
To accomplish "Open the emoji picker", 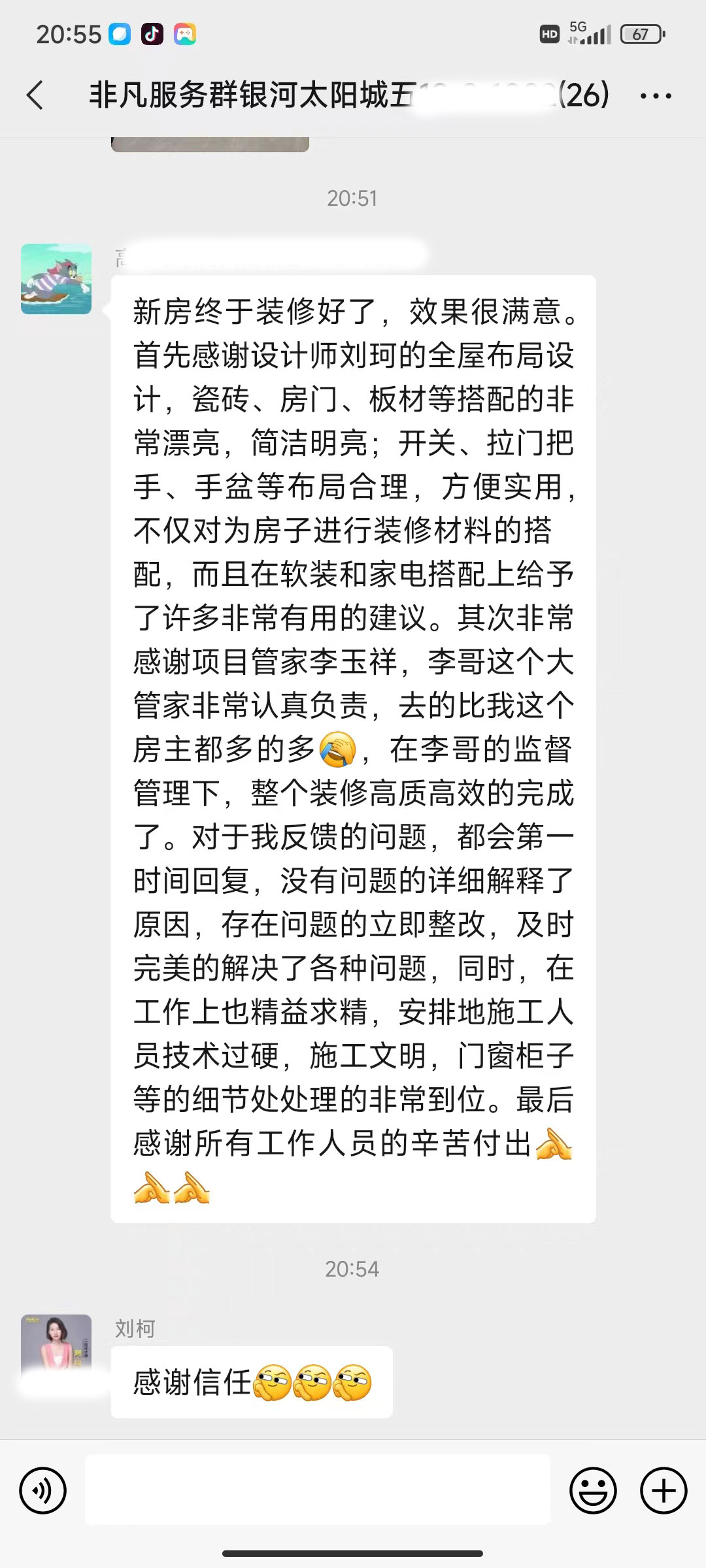I will 593,1492.
